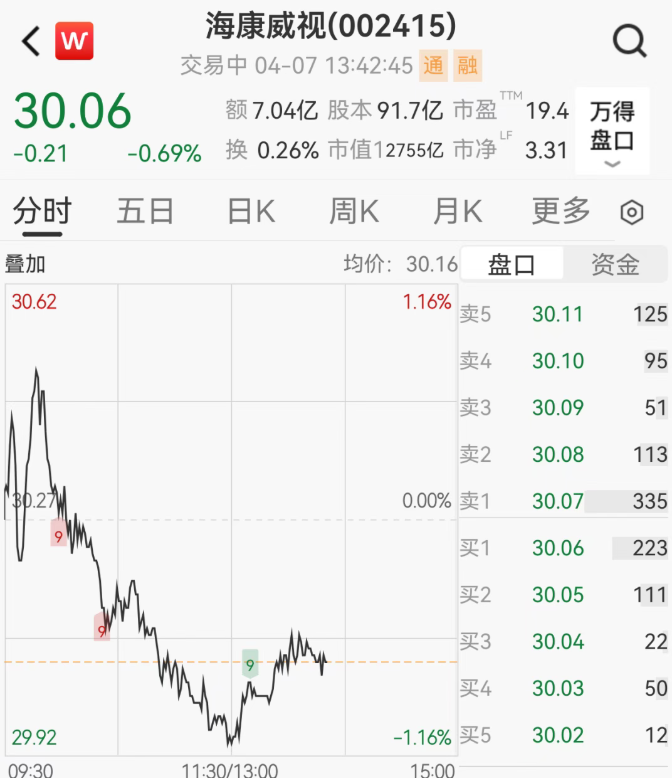Tap the 融 margin trading tag

(x=467, y=66)
